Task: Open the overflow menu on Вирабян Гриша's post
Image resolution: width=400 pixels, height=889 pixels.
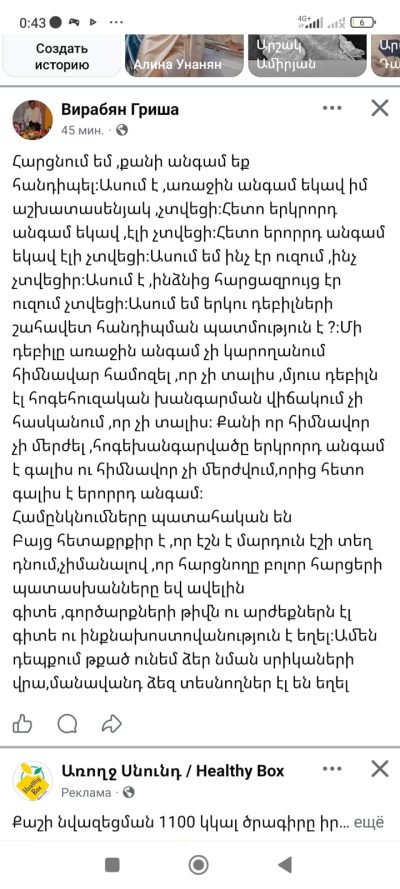Action: click(332, 108)
